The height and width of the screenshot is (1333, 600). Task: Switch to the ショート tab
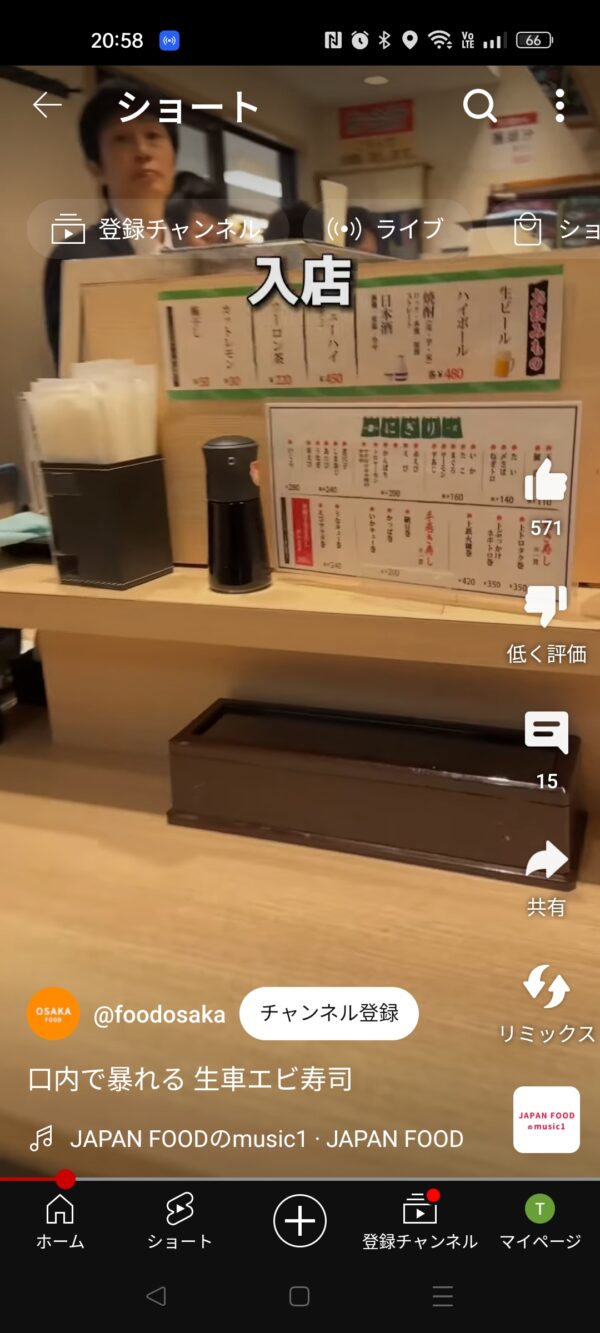click(x=180, y=1222)
